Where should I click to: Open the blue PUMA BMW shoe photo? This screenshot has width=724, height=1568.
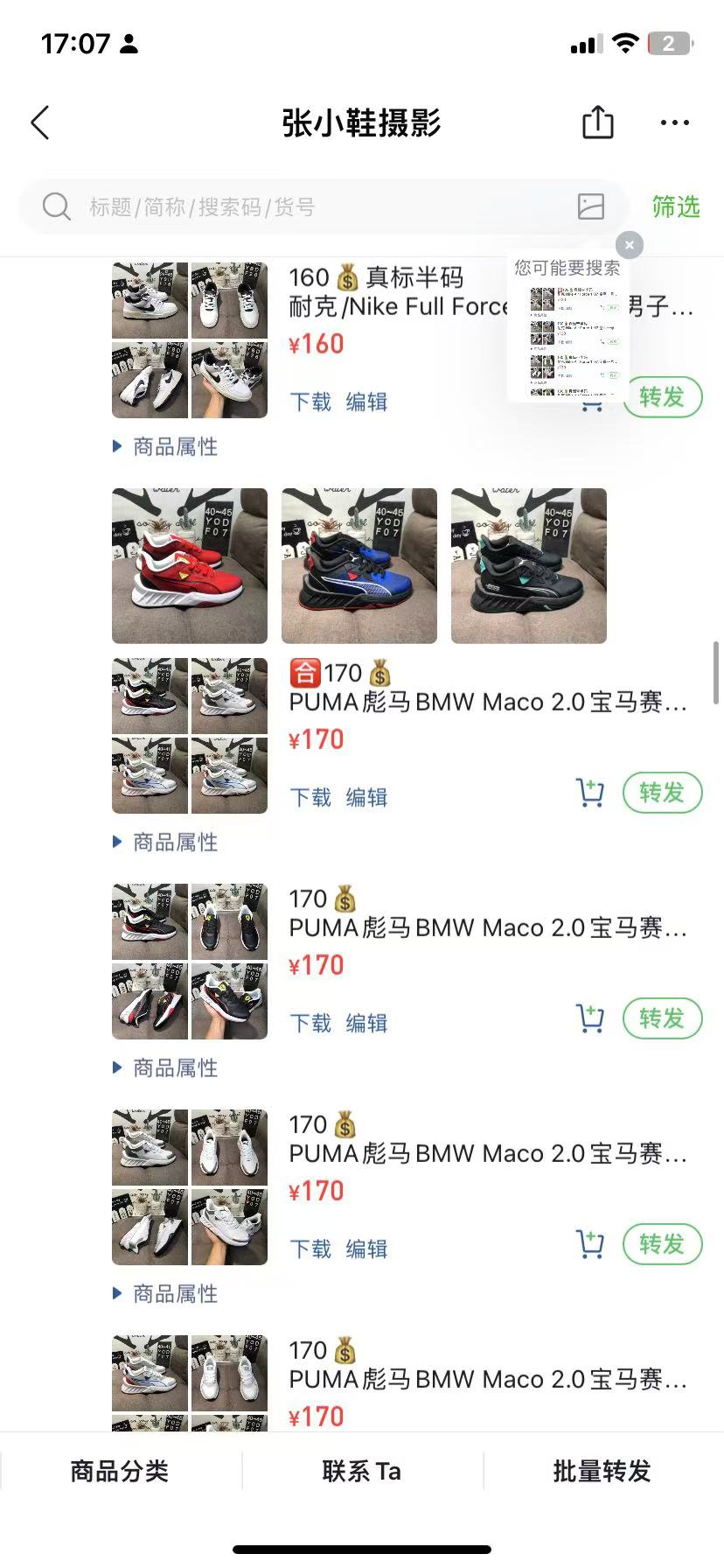pyautogui.click(x=359, y=566)
